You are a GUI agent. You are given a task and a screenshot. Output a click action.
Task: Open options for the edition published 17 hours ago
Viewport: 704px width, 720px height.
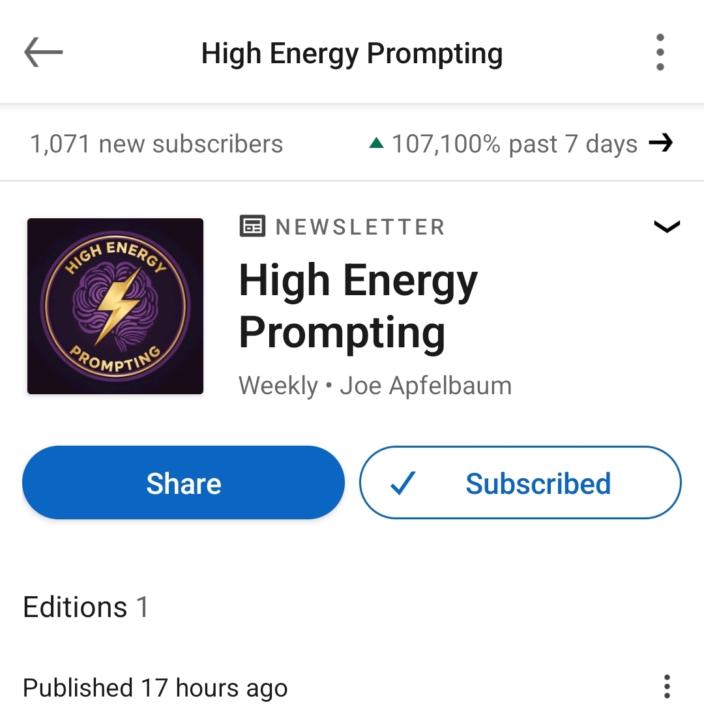click(666, 687)
